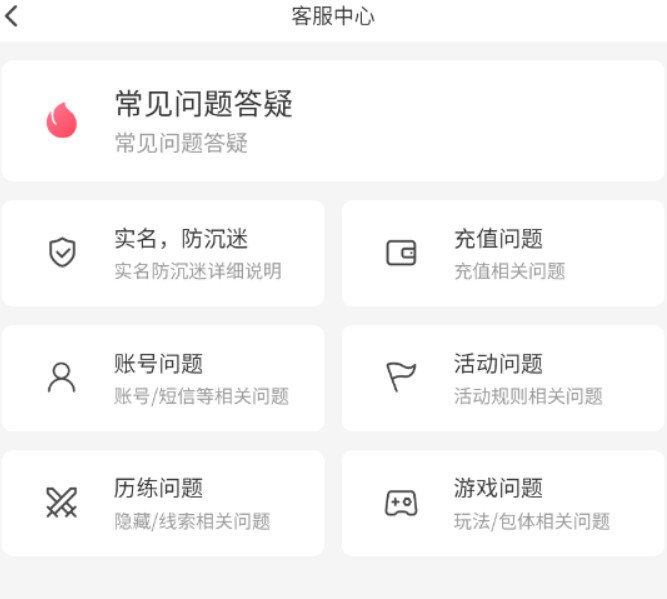Select the 账号问题 card
This screenshot has height=599, width=667.
[163, 378]
